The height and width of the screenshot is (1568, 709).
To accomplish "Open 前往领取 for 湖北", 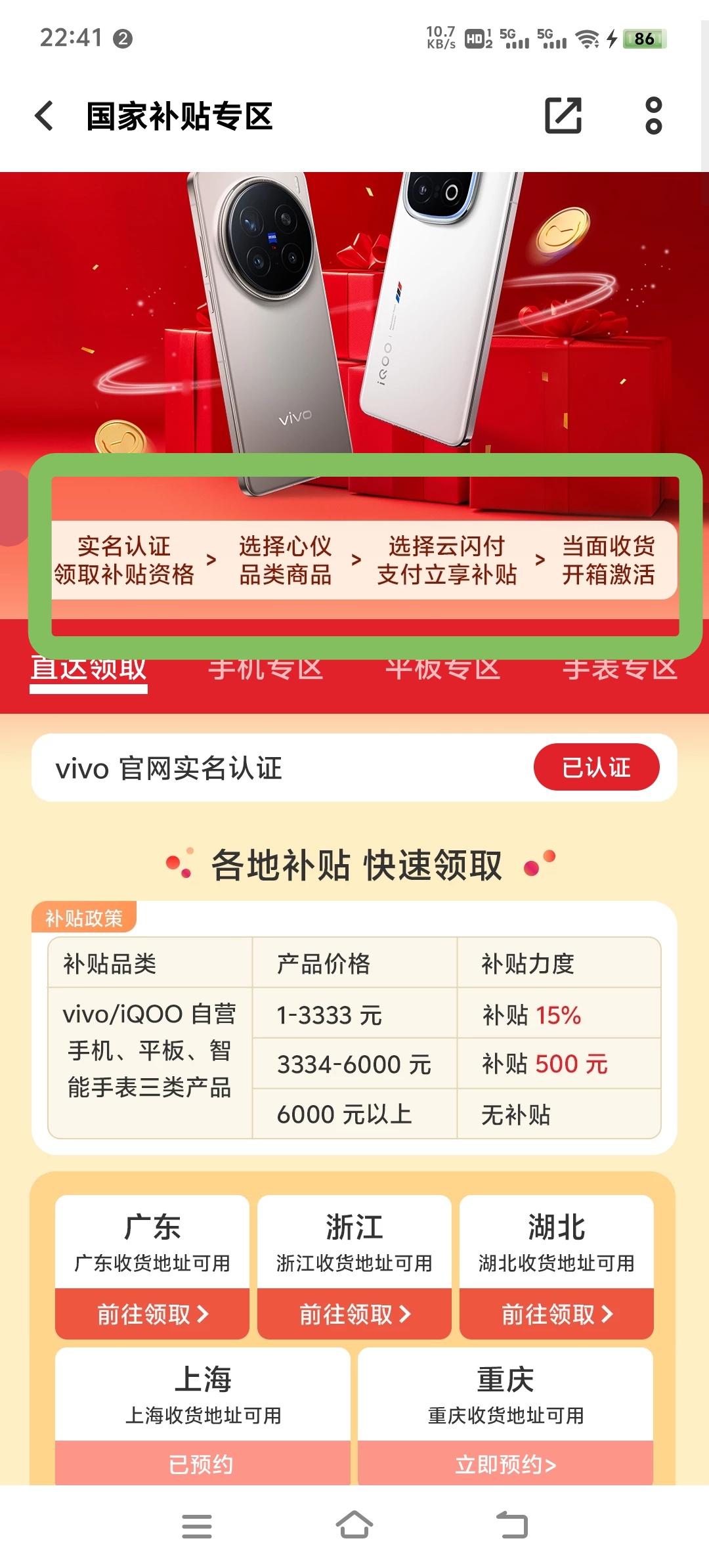I will tap(557, 1314).
